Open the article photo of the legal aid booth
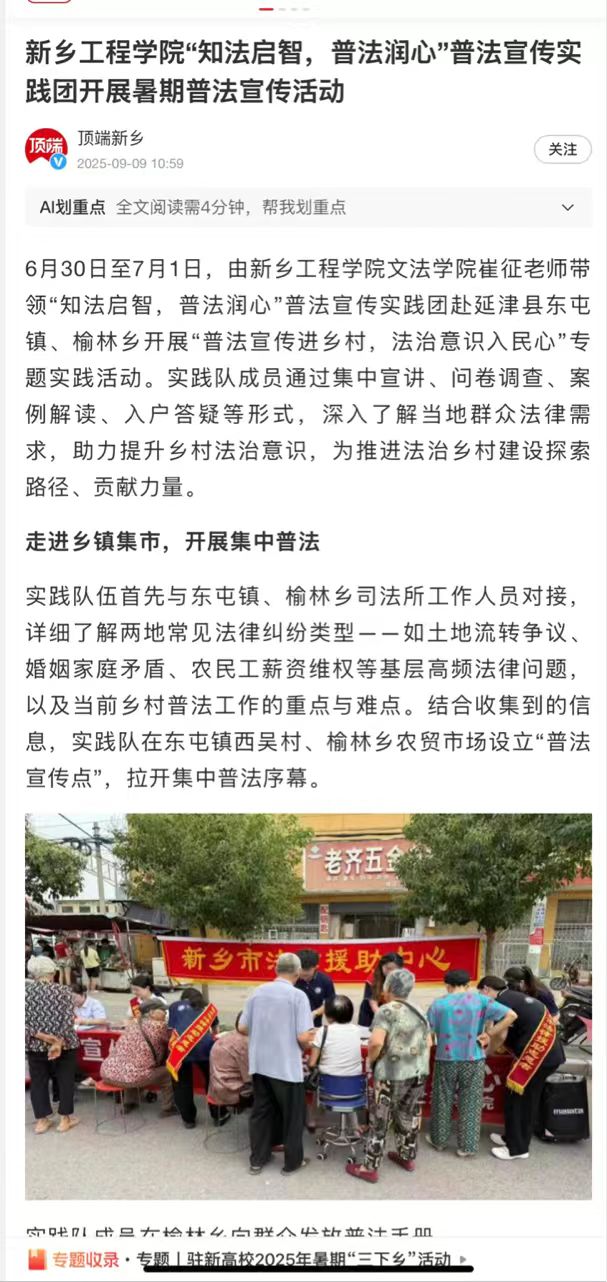 pyautogui.click(x=308, y=1005)
